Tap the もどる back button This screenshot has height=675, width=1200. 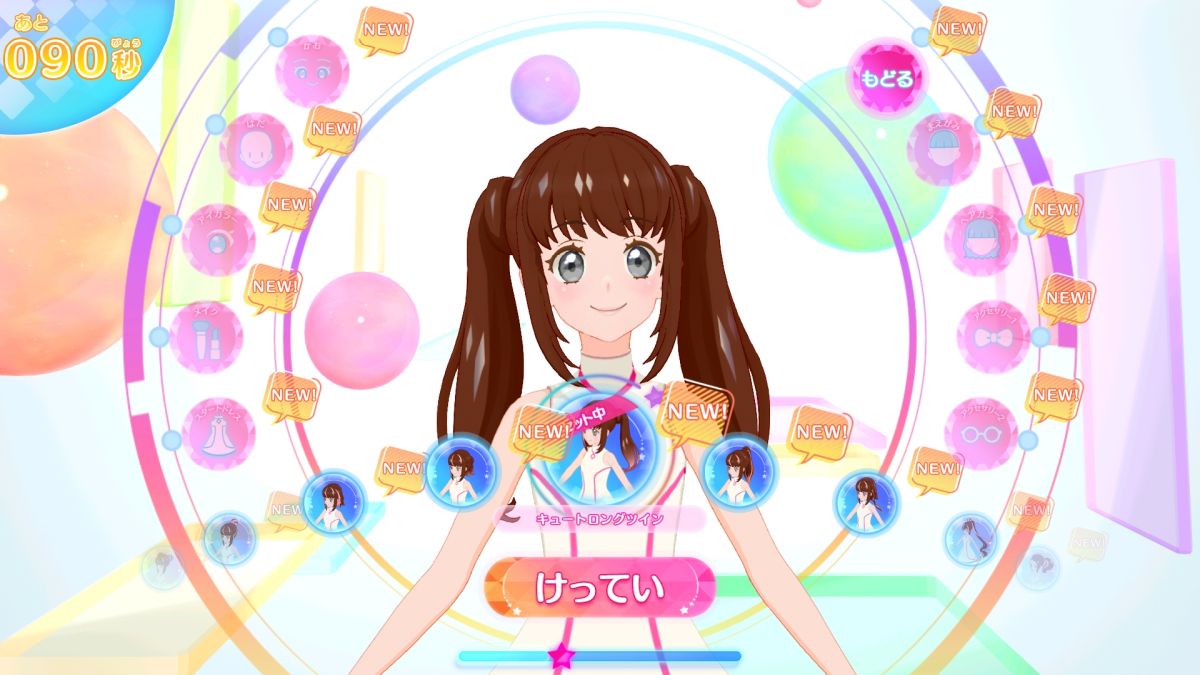(886, 77)
